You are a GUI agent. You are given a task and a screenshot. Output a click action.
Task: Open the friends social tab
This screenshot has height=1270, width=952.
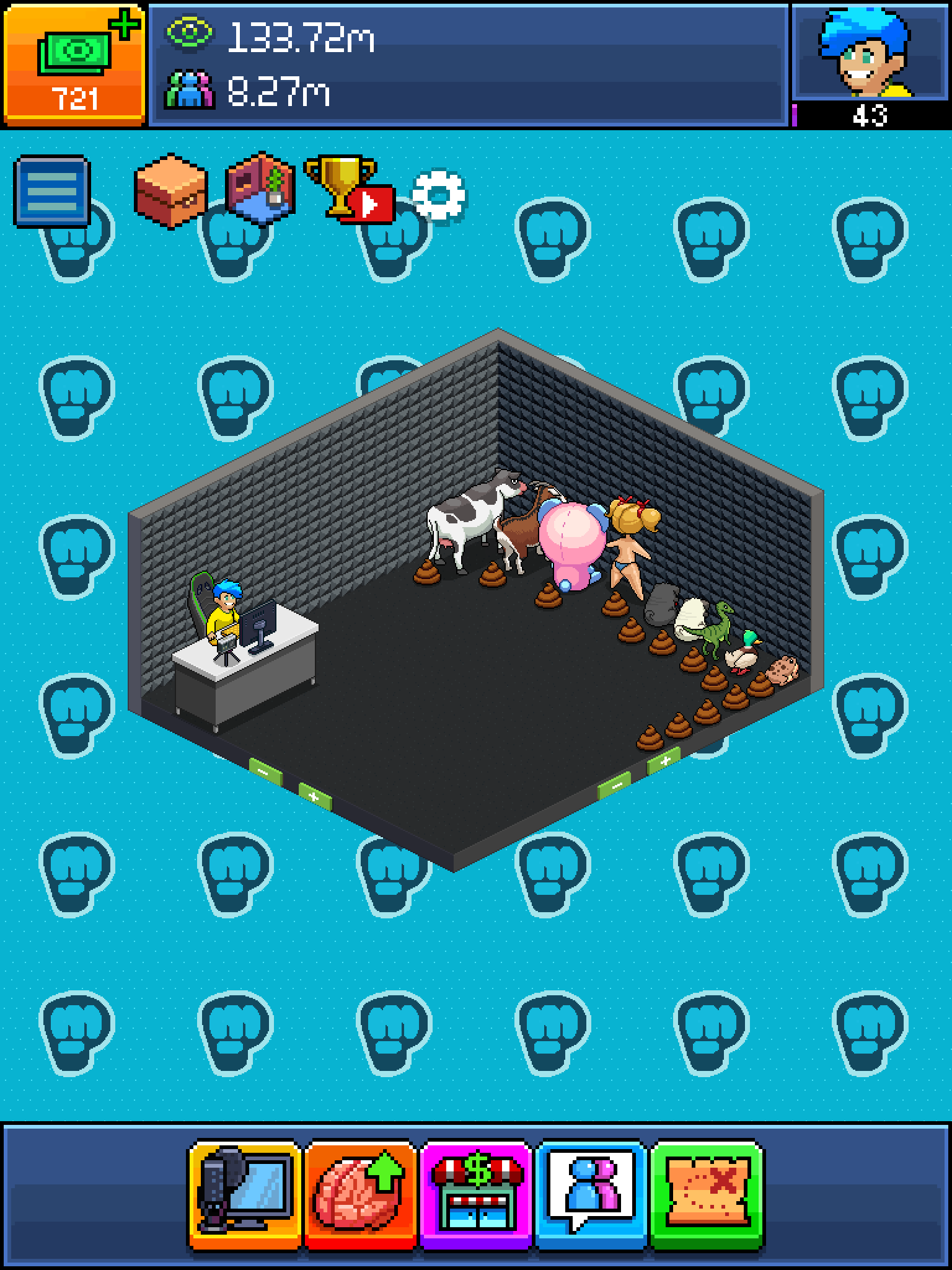(592, 1194)
